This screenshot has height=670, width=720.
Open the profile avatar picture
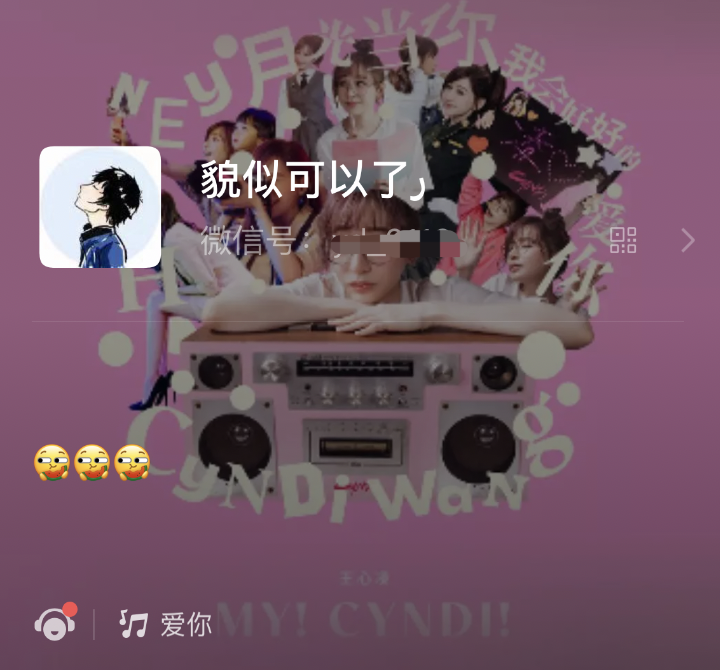pyautogui.click(x=100, y=207)
